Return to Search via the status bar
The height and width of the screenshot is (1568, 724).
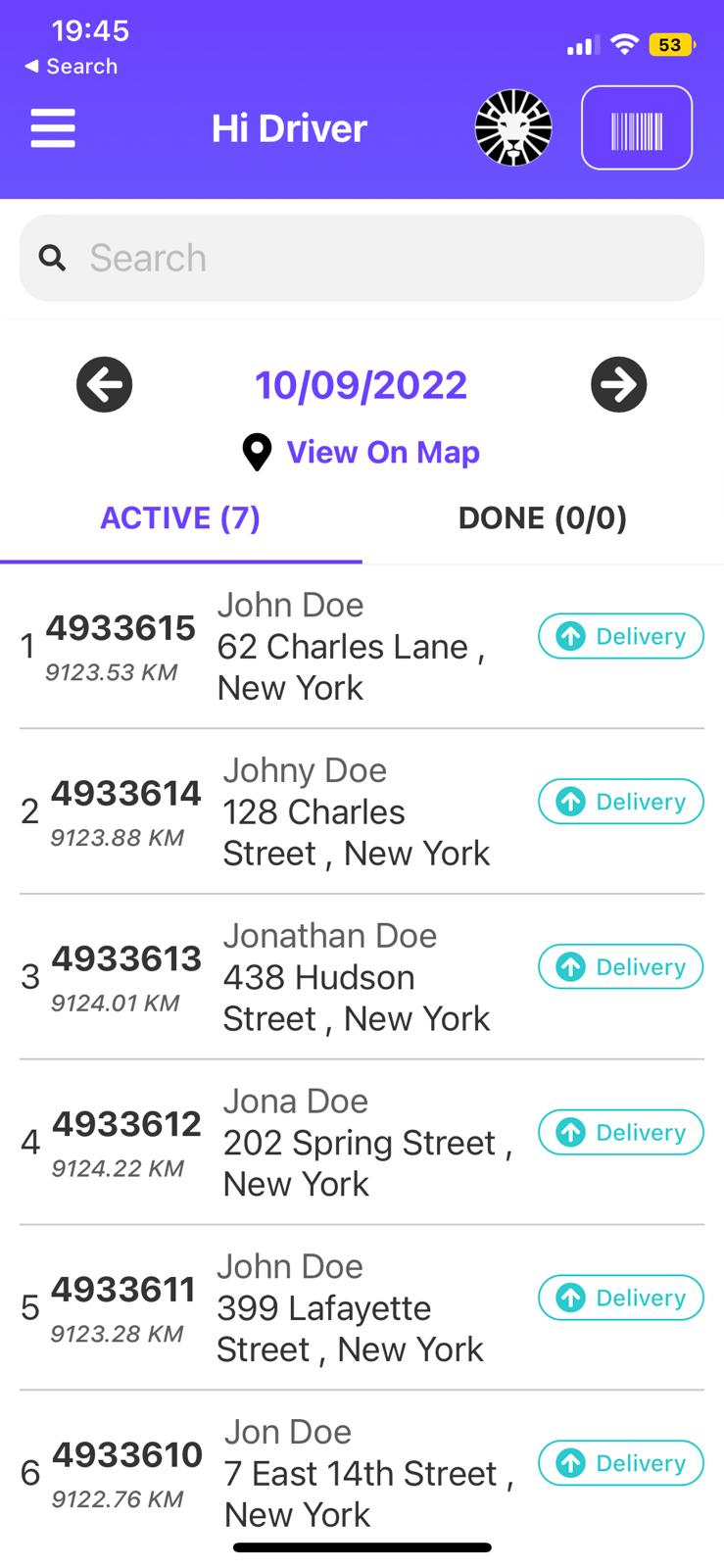point(71,67)
